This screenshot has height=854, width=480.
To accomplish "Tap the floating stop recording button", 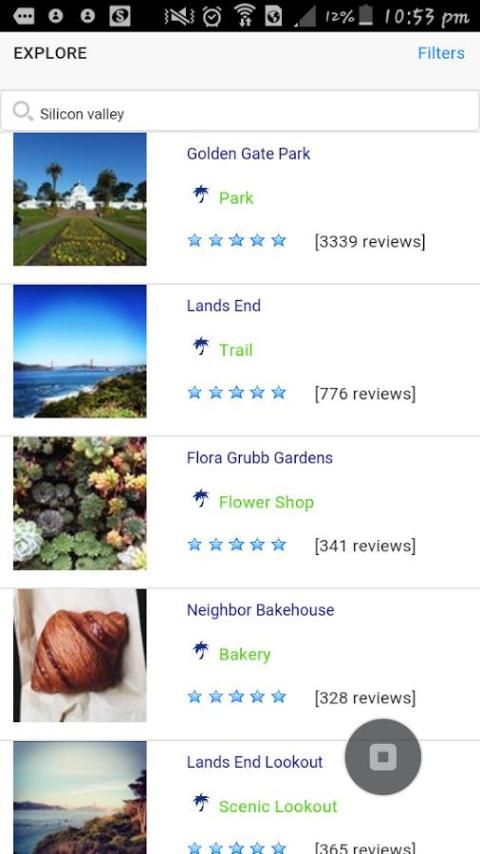I will tap(383, 757).
